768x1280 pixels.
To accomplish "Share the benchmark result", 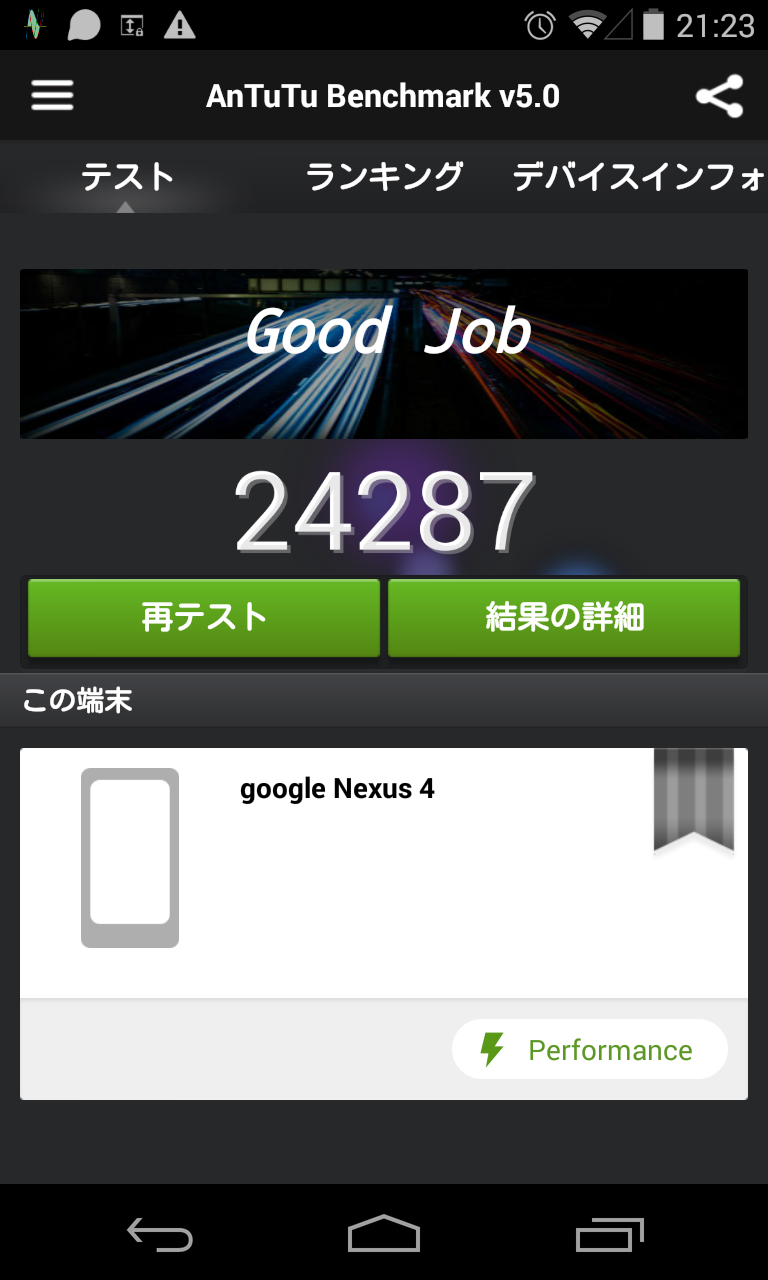I will 719,96.
